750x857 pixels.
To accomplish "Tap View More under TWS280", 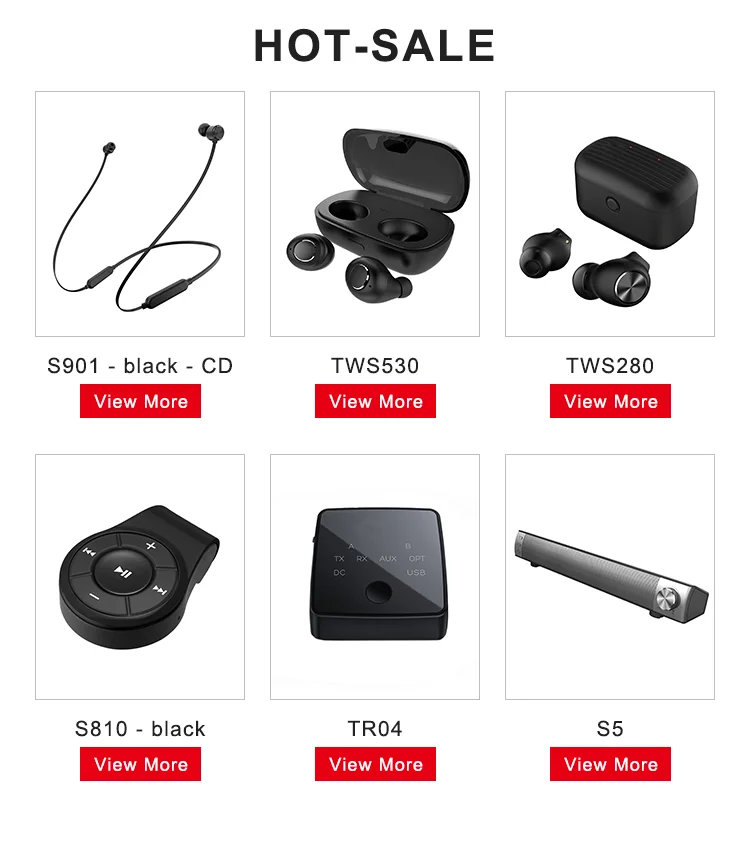I will (611, 401).
